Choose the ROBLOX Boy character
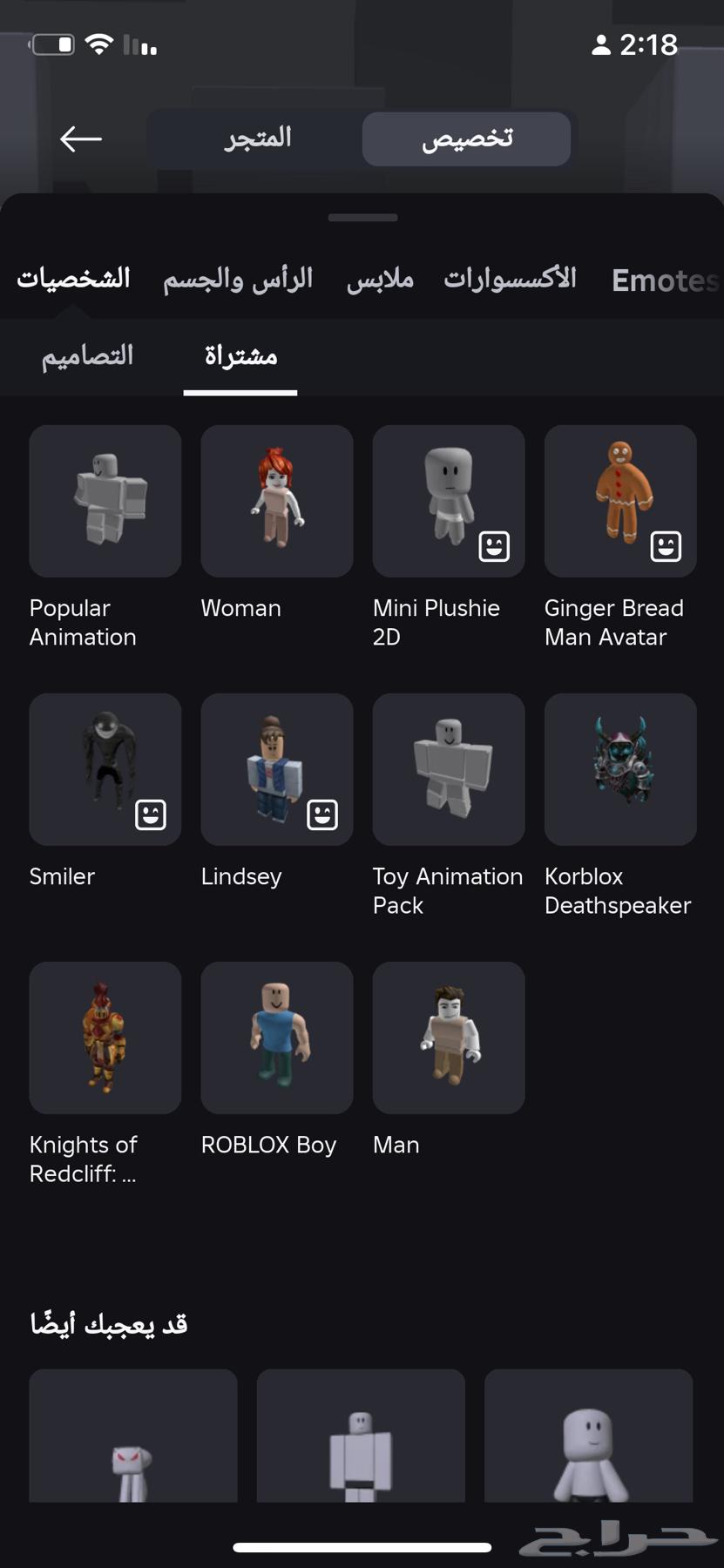 277,1037
